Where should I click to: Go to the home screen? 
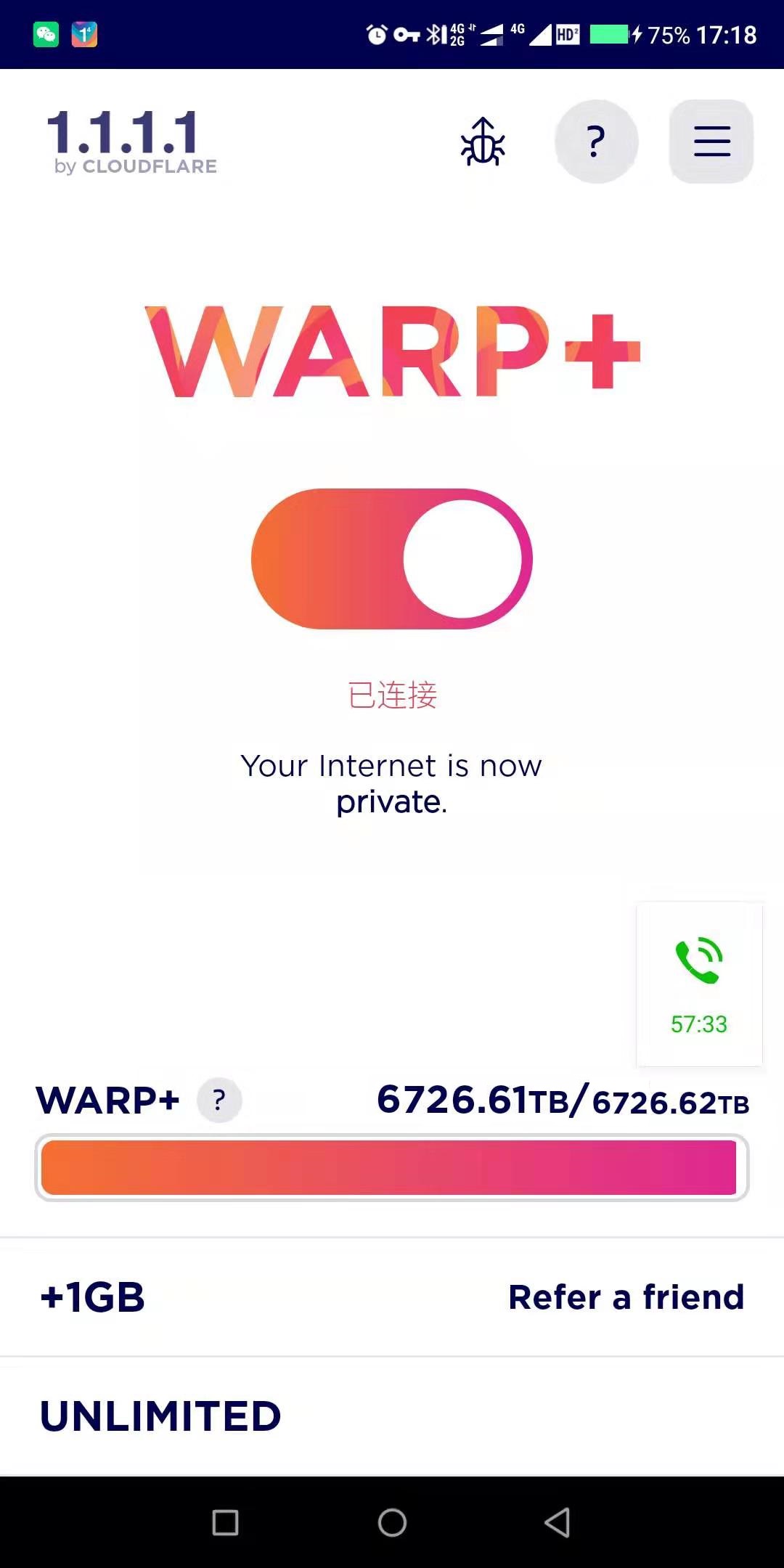click(x=392, y=1522)
